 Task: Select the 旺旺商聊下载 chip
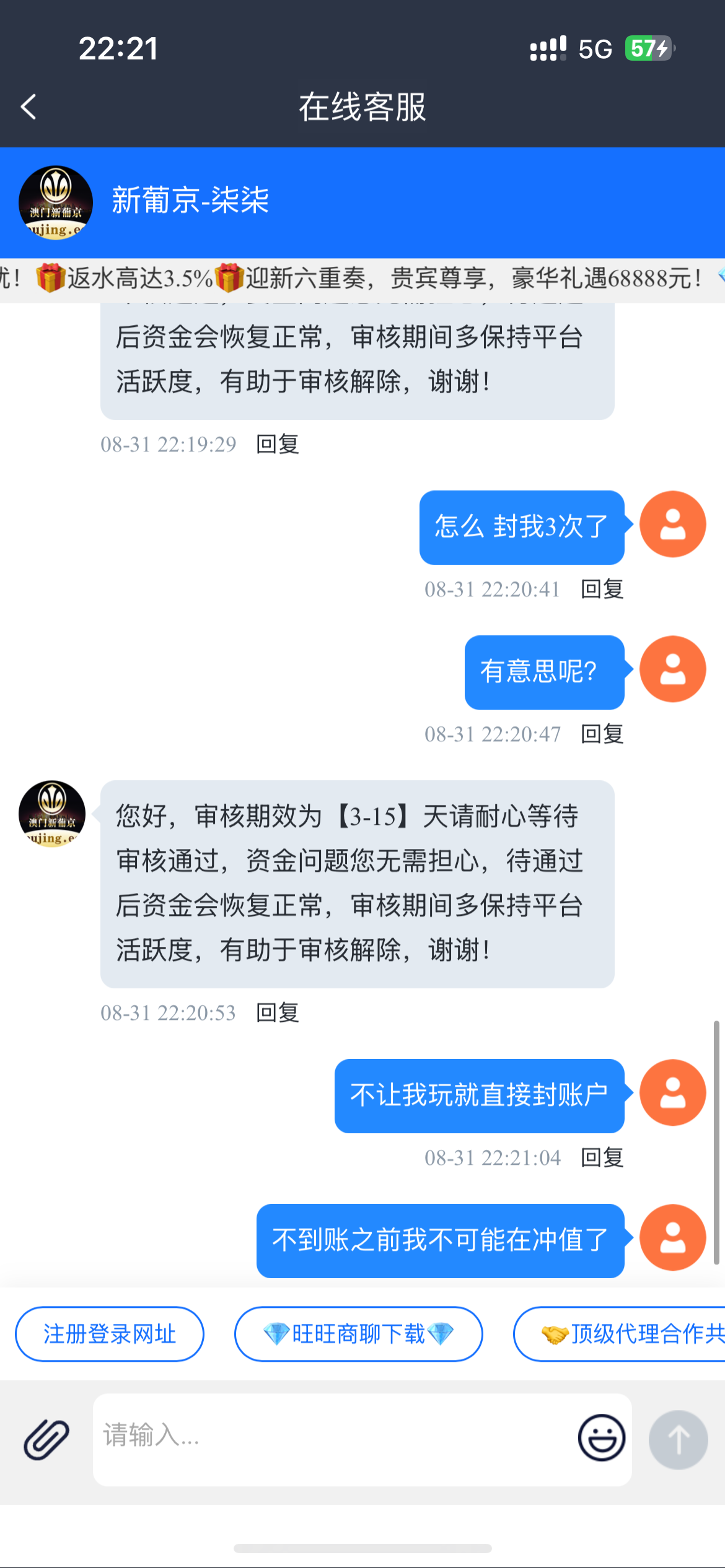[358, 1334]
